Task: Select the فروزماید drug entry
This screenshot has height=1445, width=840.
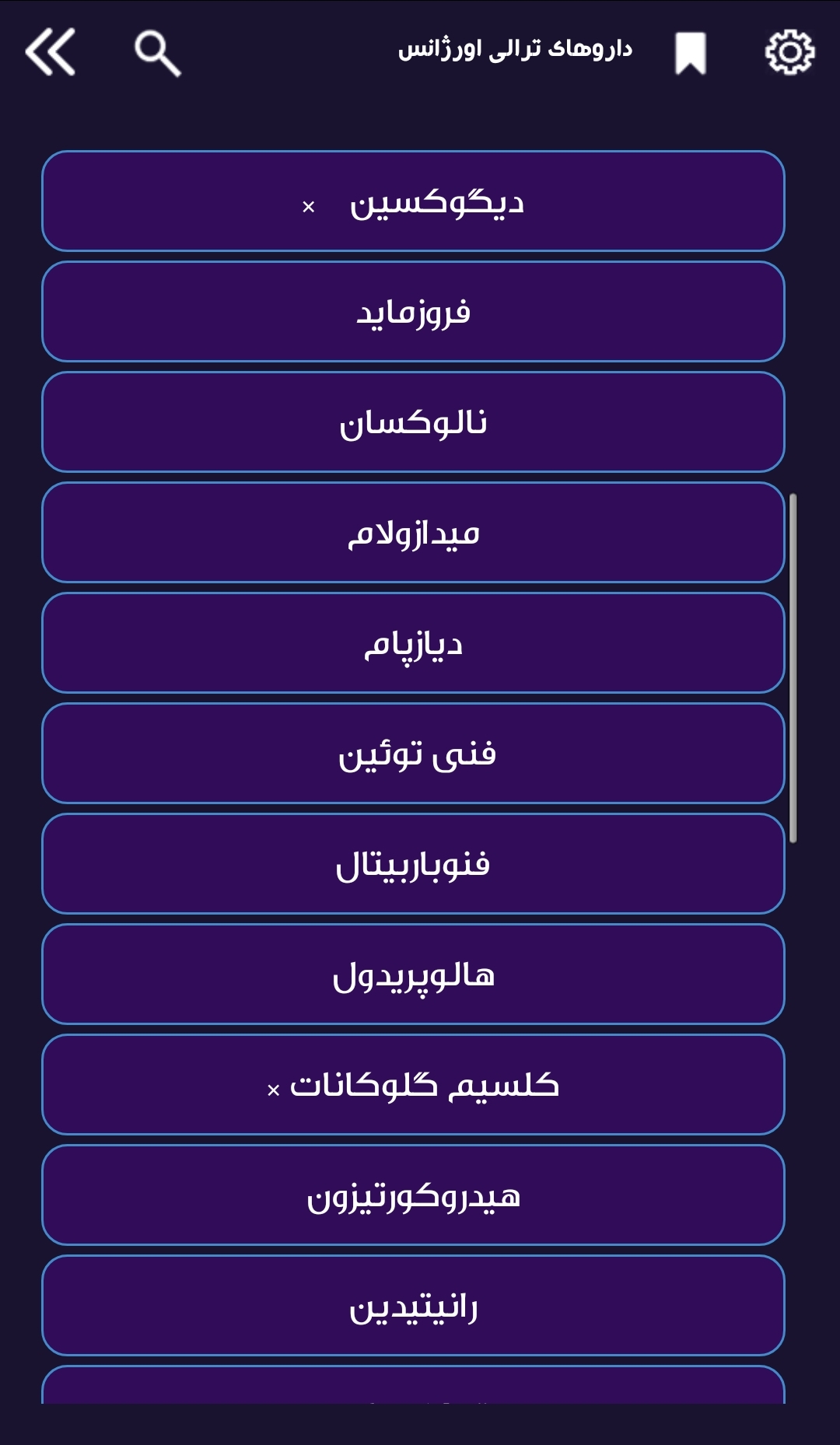Action: click(x=412, y=311)
